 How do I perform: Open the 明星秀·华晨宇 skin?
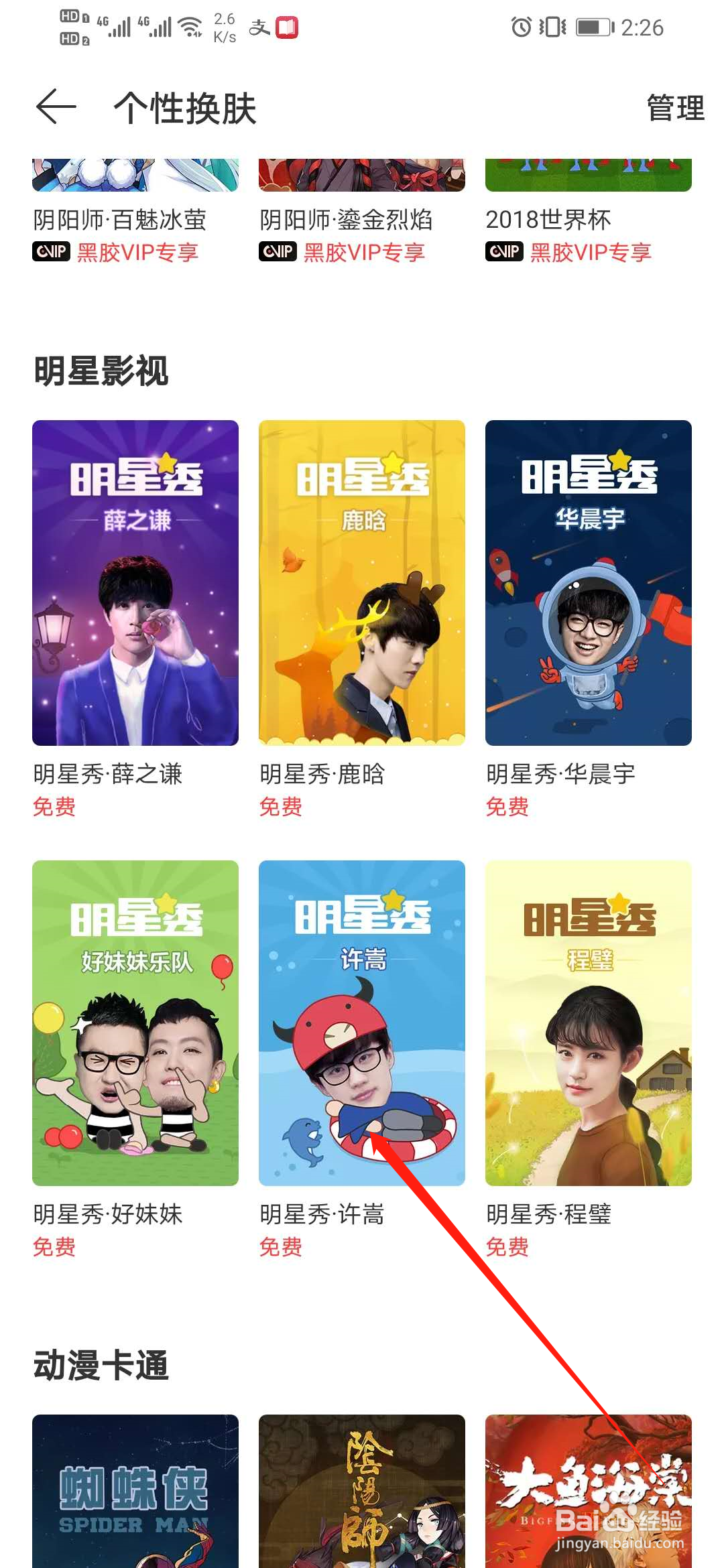click(587, 582)
